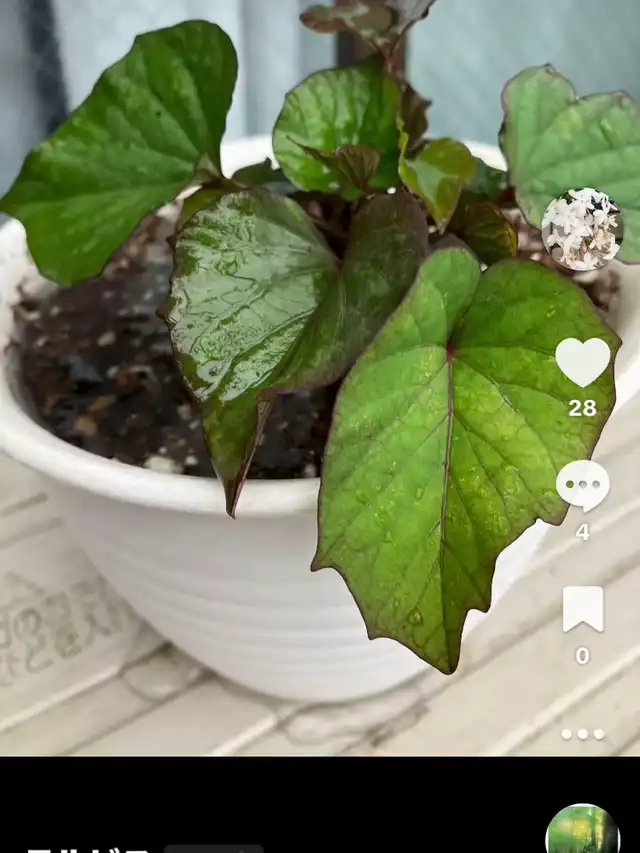Open the three-dot more options menu
Viewport: 640px width, 853px height.
pos(582,734)
